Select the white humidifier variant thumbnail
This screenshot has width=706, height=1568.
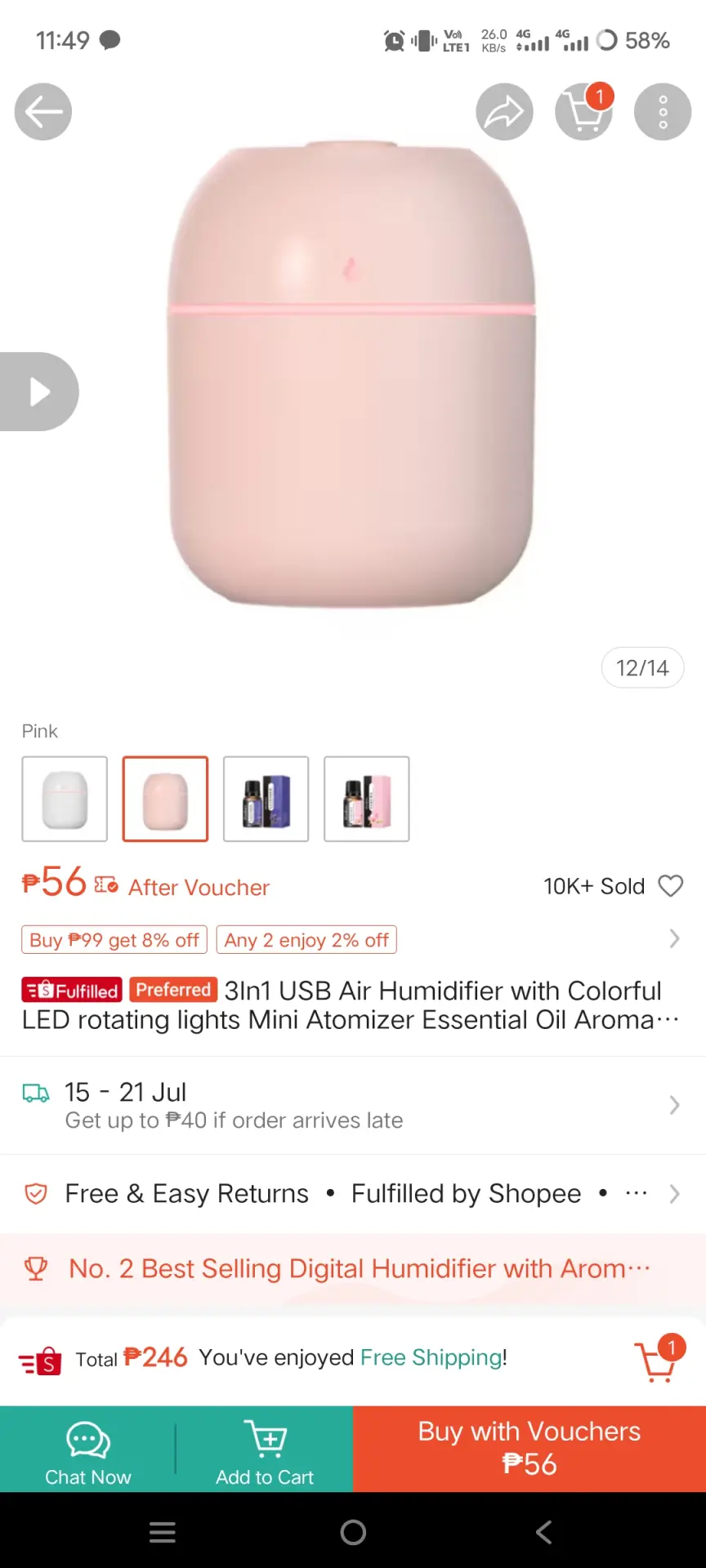65,799
